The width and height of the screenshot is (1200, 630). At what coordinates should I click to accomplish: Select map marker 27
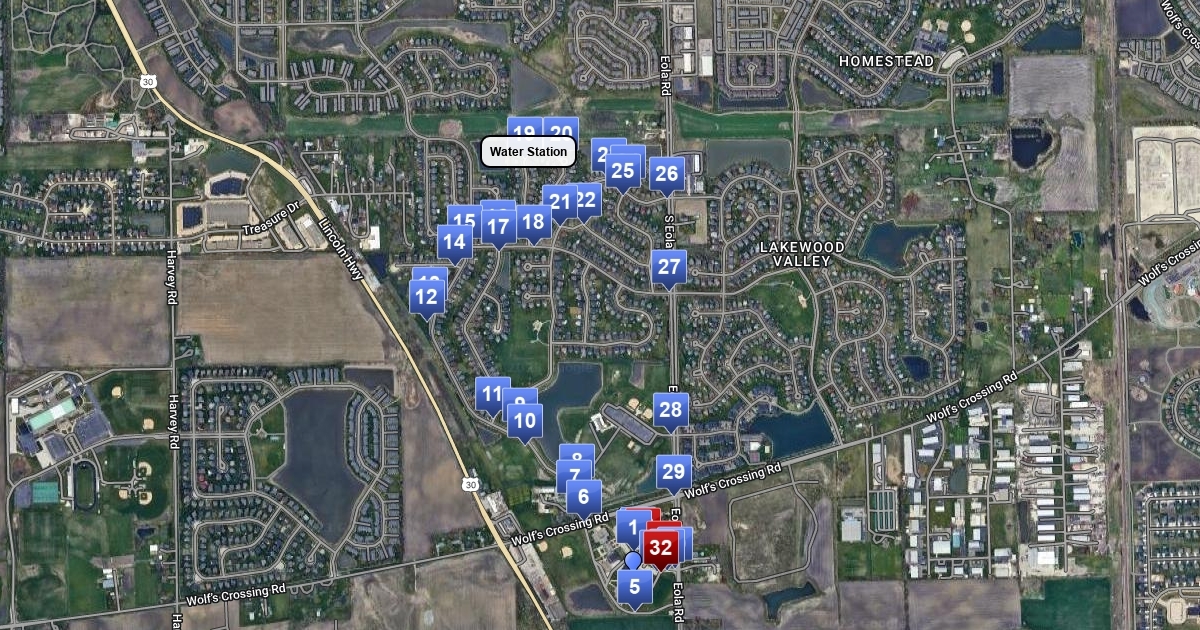point(669,267)
